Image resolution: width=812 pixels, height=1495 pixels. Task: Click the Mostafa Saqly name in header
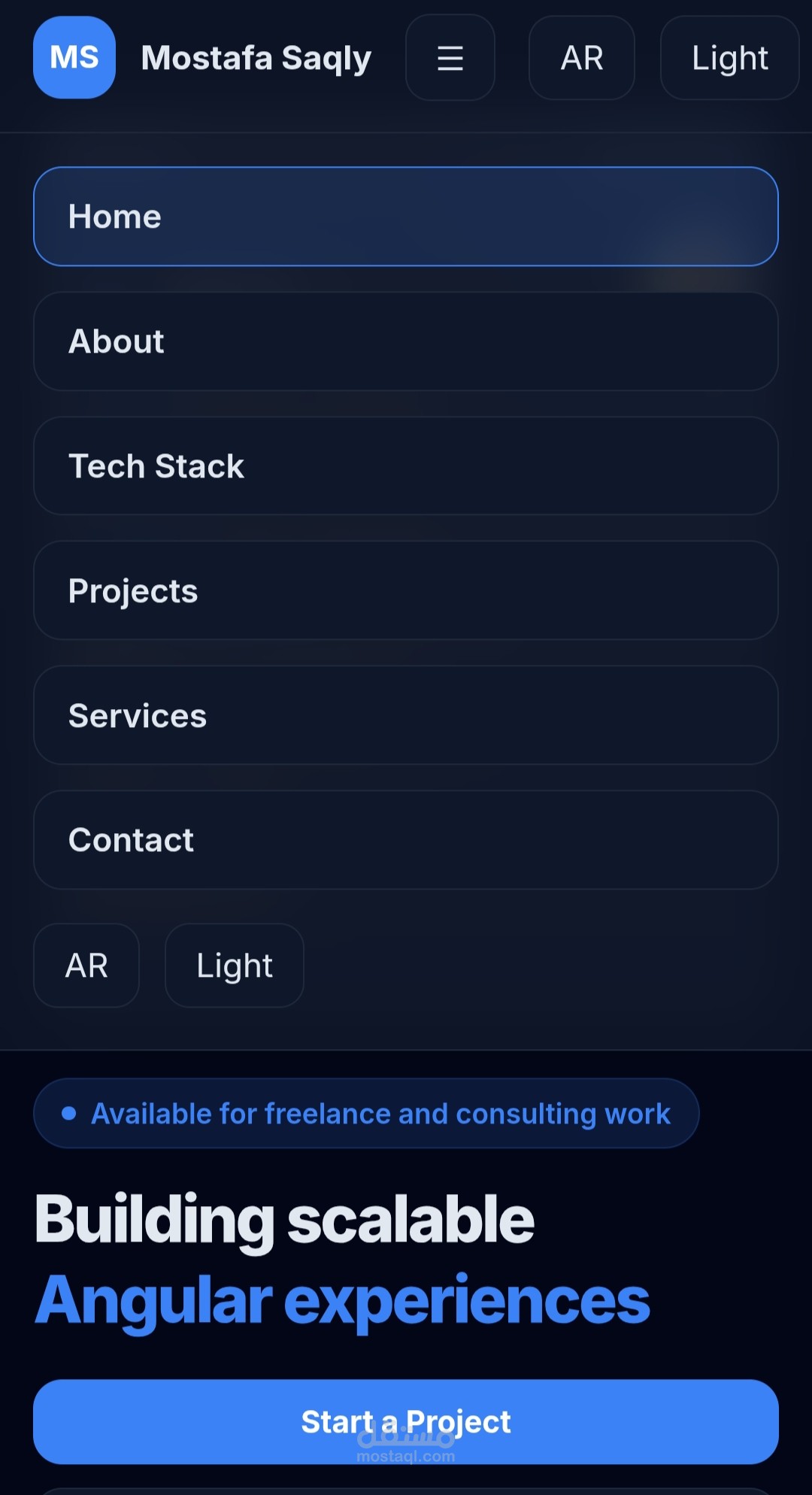coord(256,58)
